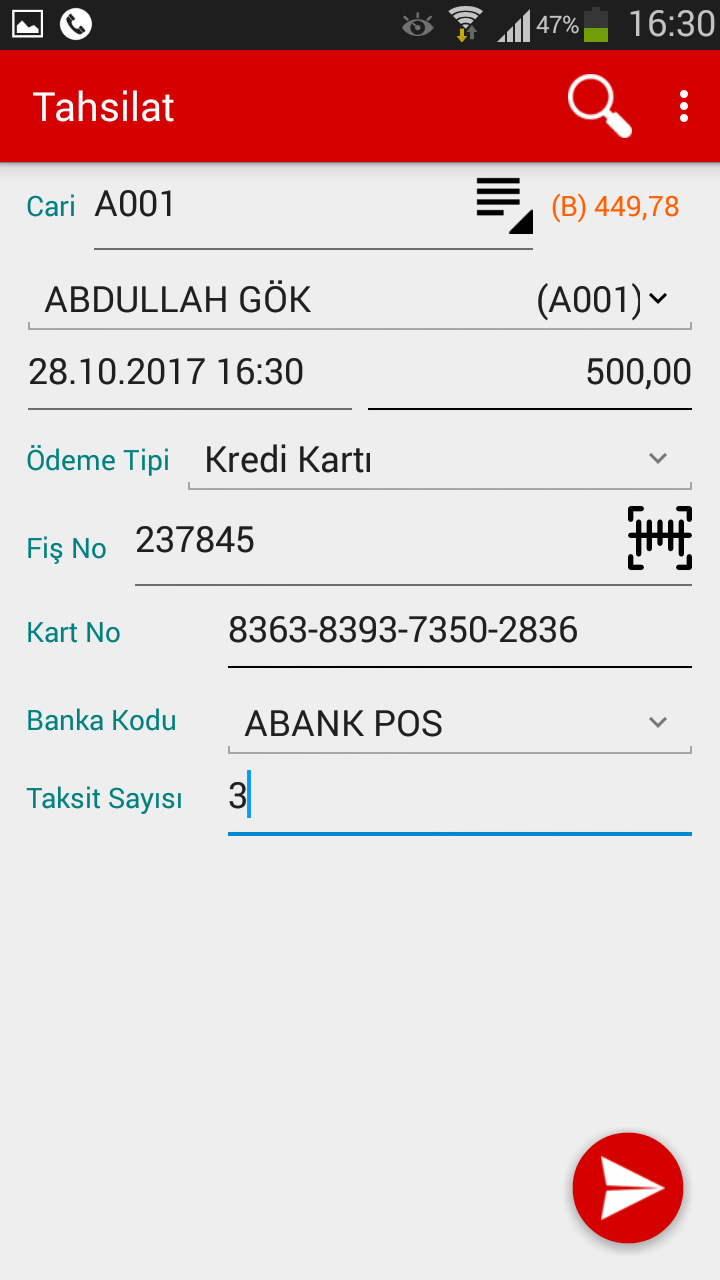This screenshot has width=720, height=1280.
Task: Open the overflow menu
Action: 684,106
